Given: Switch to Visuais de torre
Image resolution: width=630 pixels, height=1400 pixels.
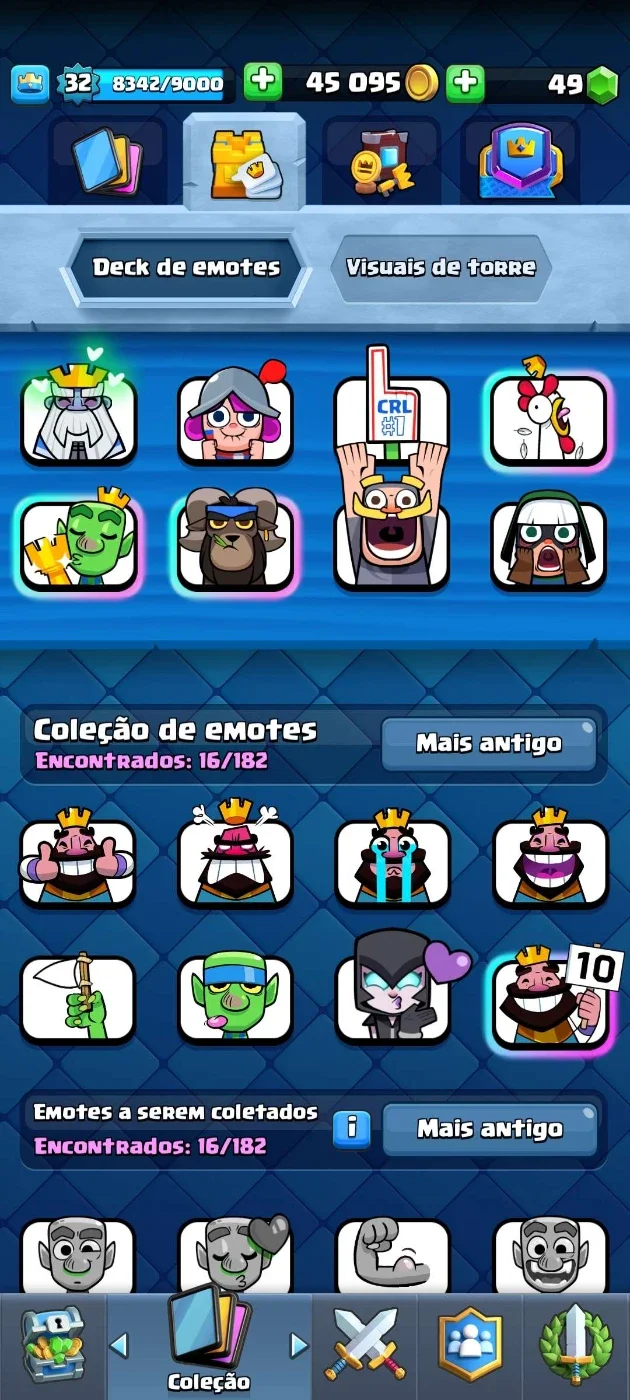Looking at the screenshot, I should [441, 268].
